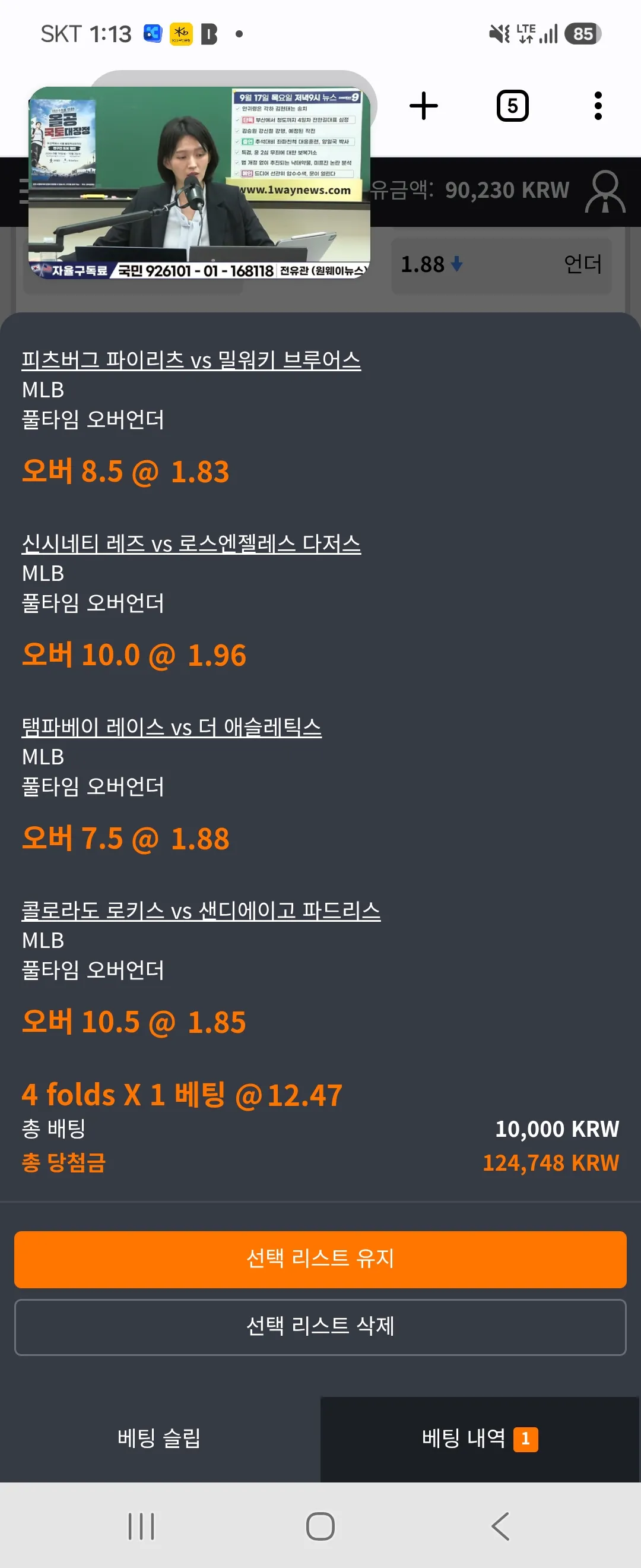Open 피츠버그 파이리츠 vs 밀워키 브루어스 match link

tap(191, 360)
